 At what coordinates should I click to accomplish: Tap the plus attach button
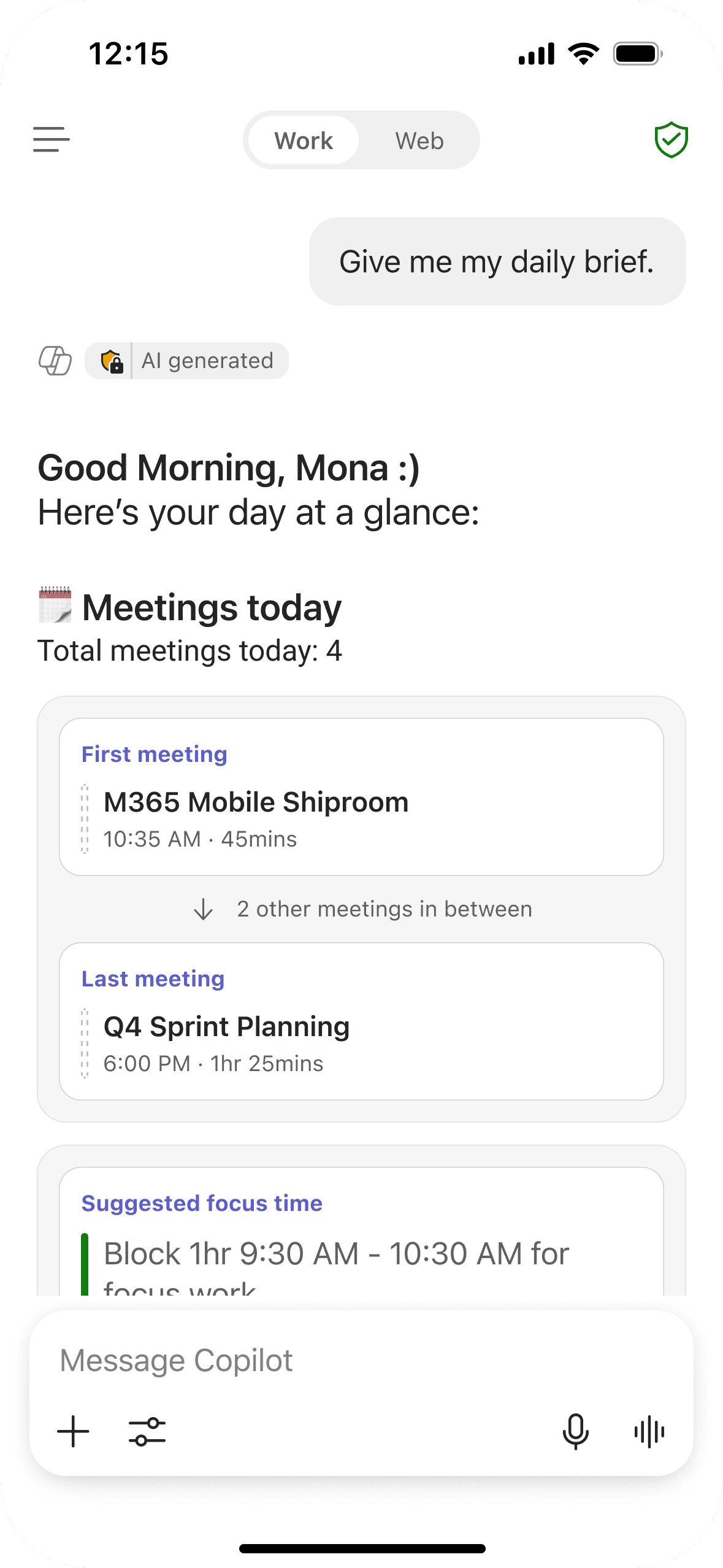click(74, 1432)
